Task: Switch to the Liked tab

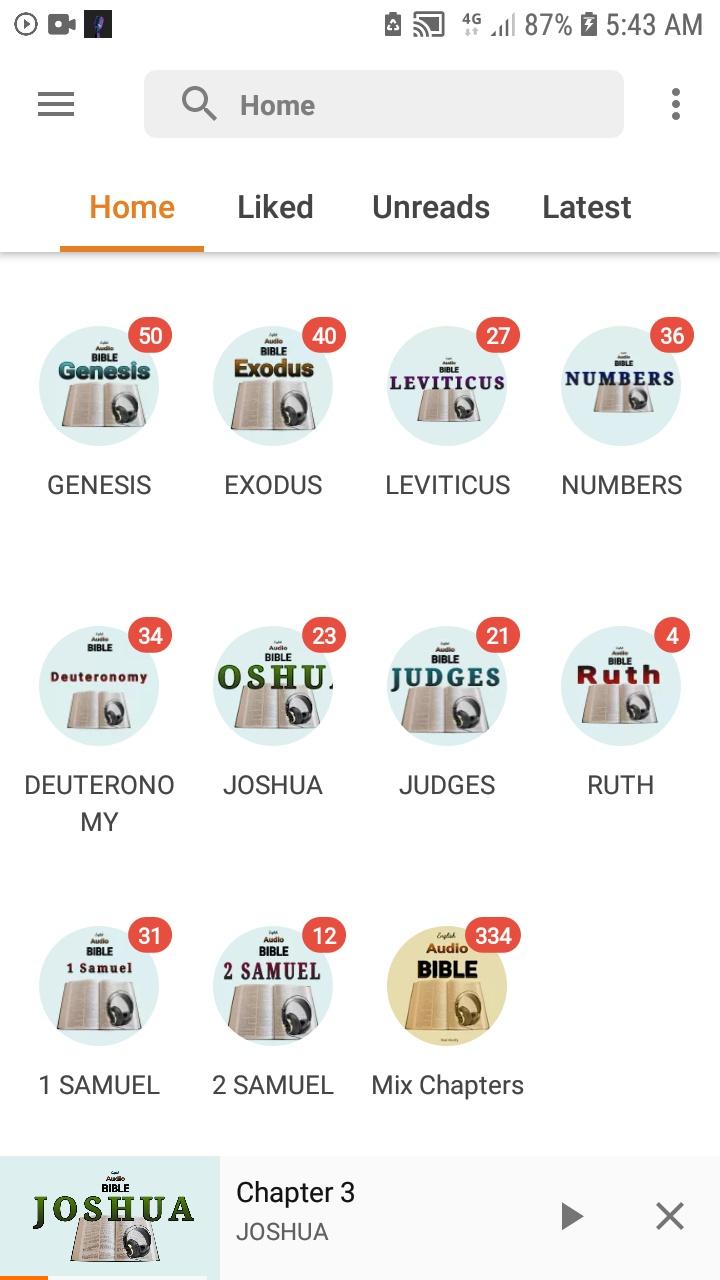Action: (x=275, y=207)
